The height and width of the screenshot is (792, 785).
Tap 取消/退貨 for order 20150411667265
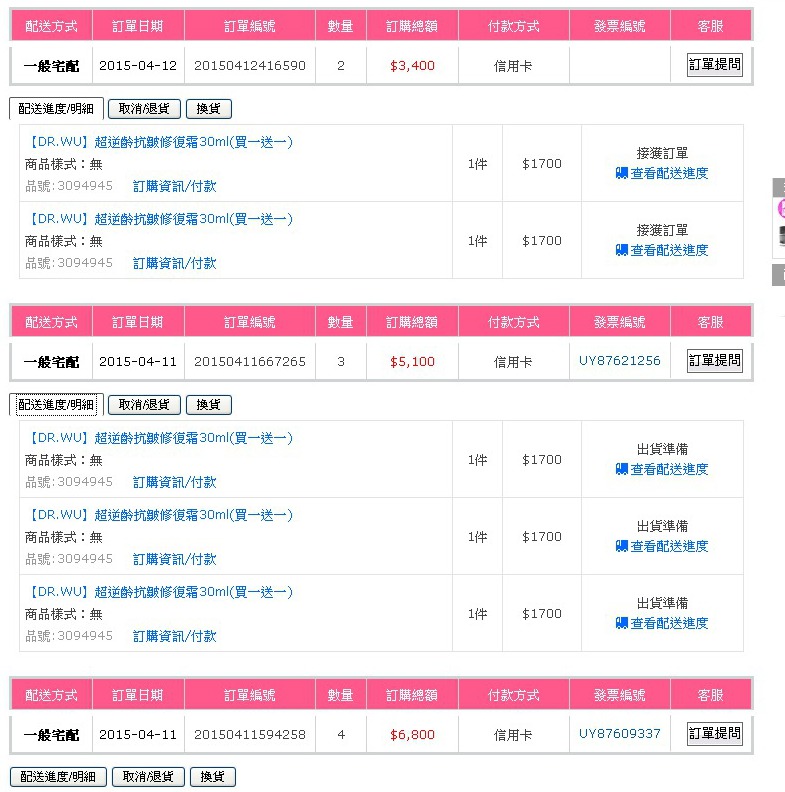[x=144, y=404]
